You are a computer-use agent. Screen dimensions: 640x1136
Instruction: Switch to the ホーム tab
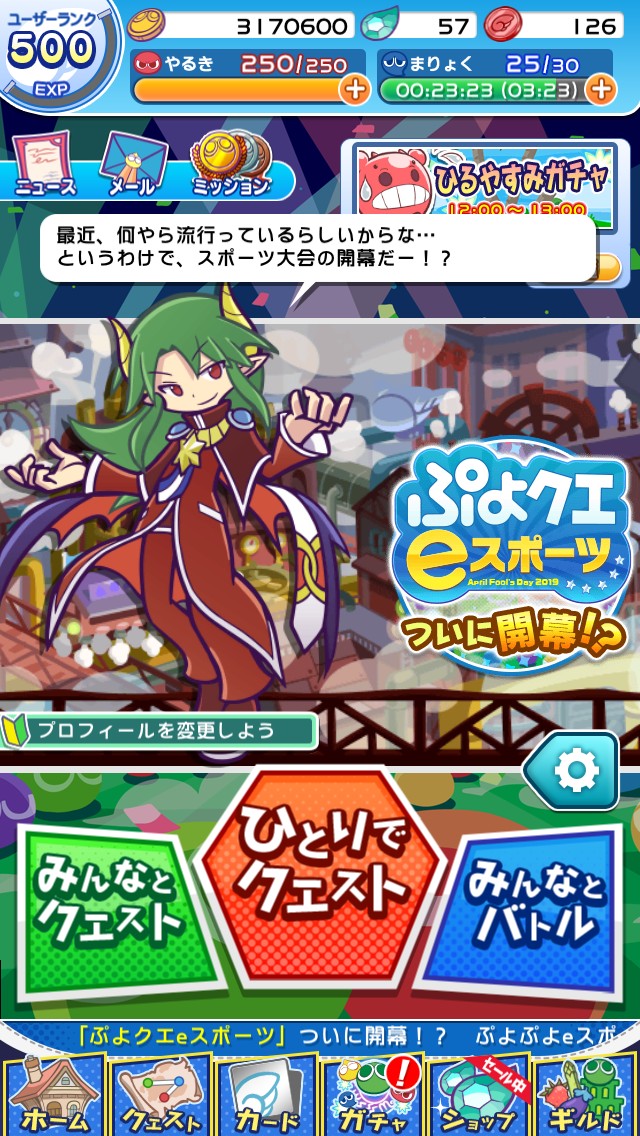click(52, 1095)
